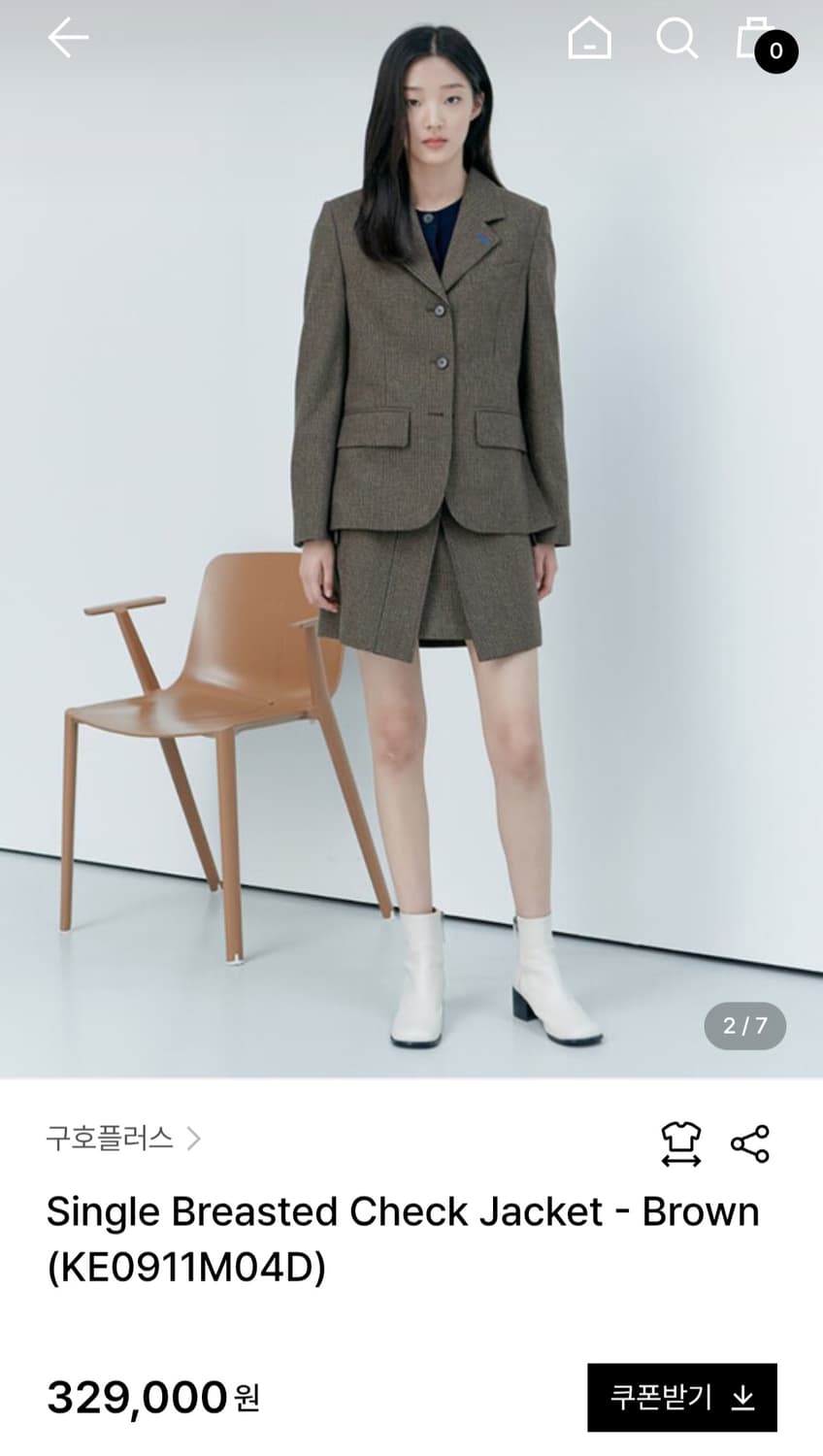823x1456 pixels.
Task: Open the product photo fullscreen
Action: 411,544
